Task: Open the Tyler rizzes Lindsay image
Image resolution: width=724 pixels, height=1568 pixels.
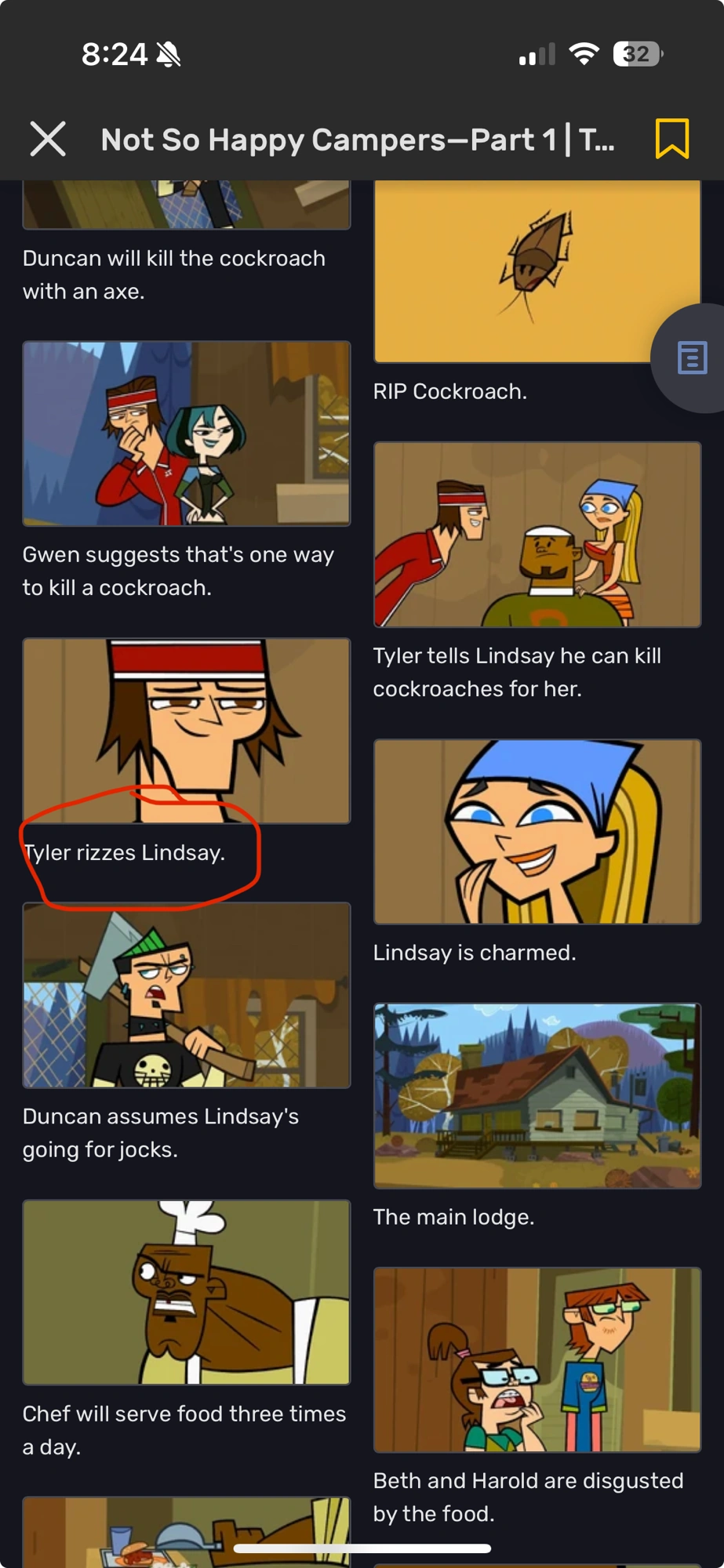Action: click(x=187, y=730)
